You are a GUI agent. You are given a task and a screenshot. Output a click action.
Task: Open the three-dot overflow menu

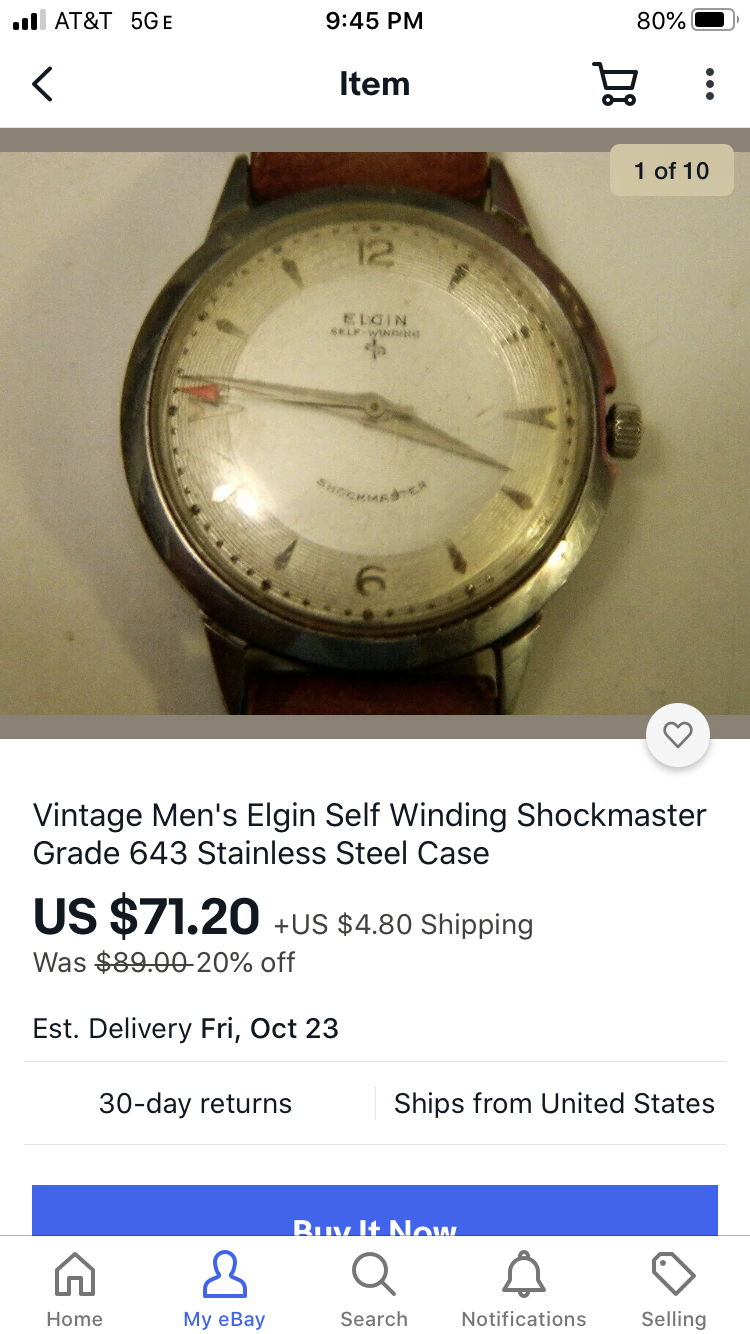[x=709, y=84]
